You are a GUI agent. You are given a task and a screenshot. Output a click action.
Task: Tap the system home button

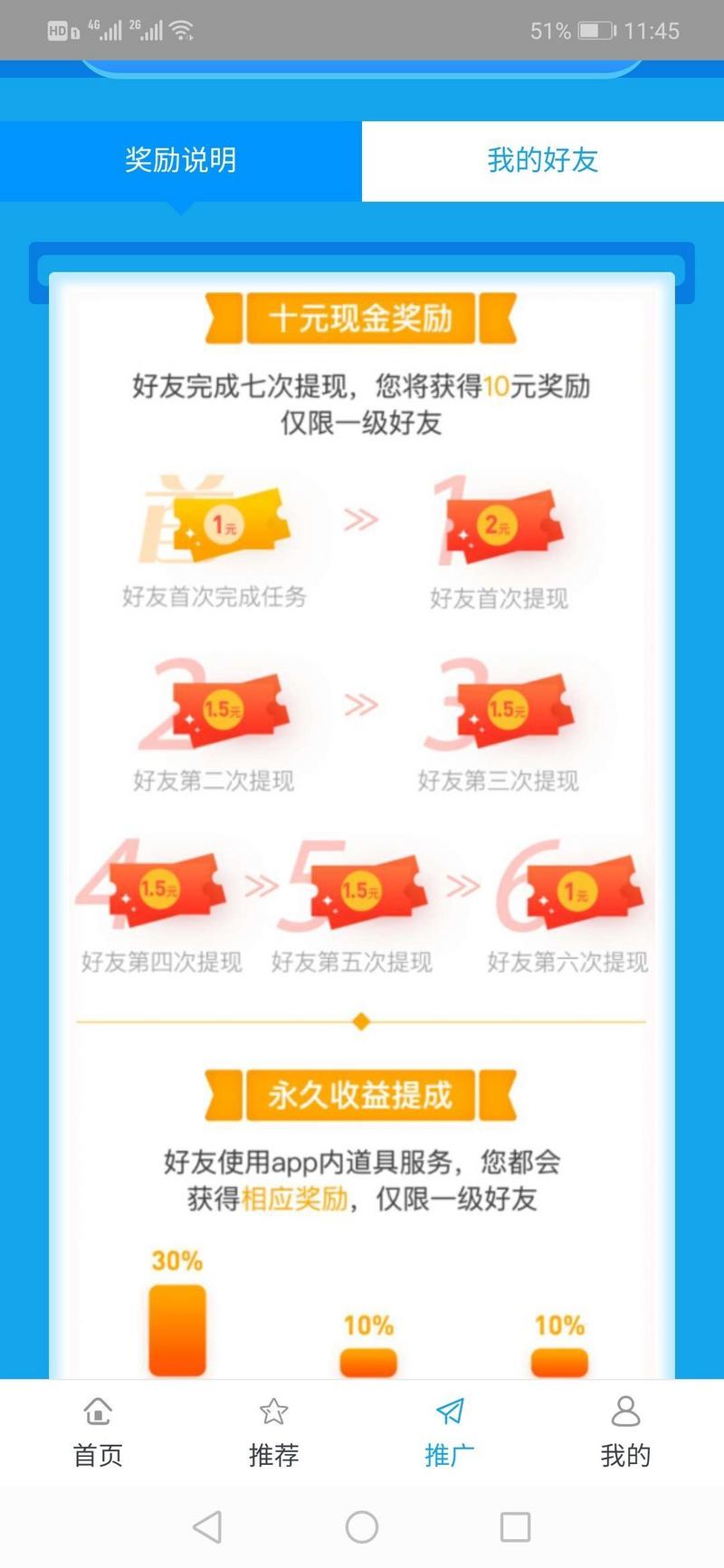click(362, 1527)
